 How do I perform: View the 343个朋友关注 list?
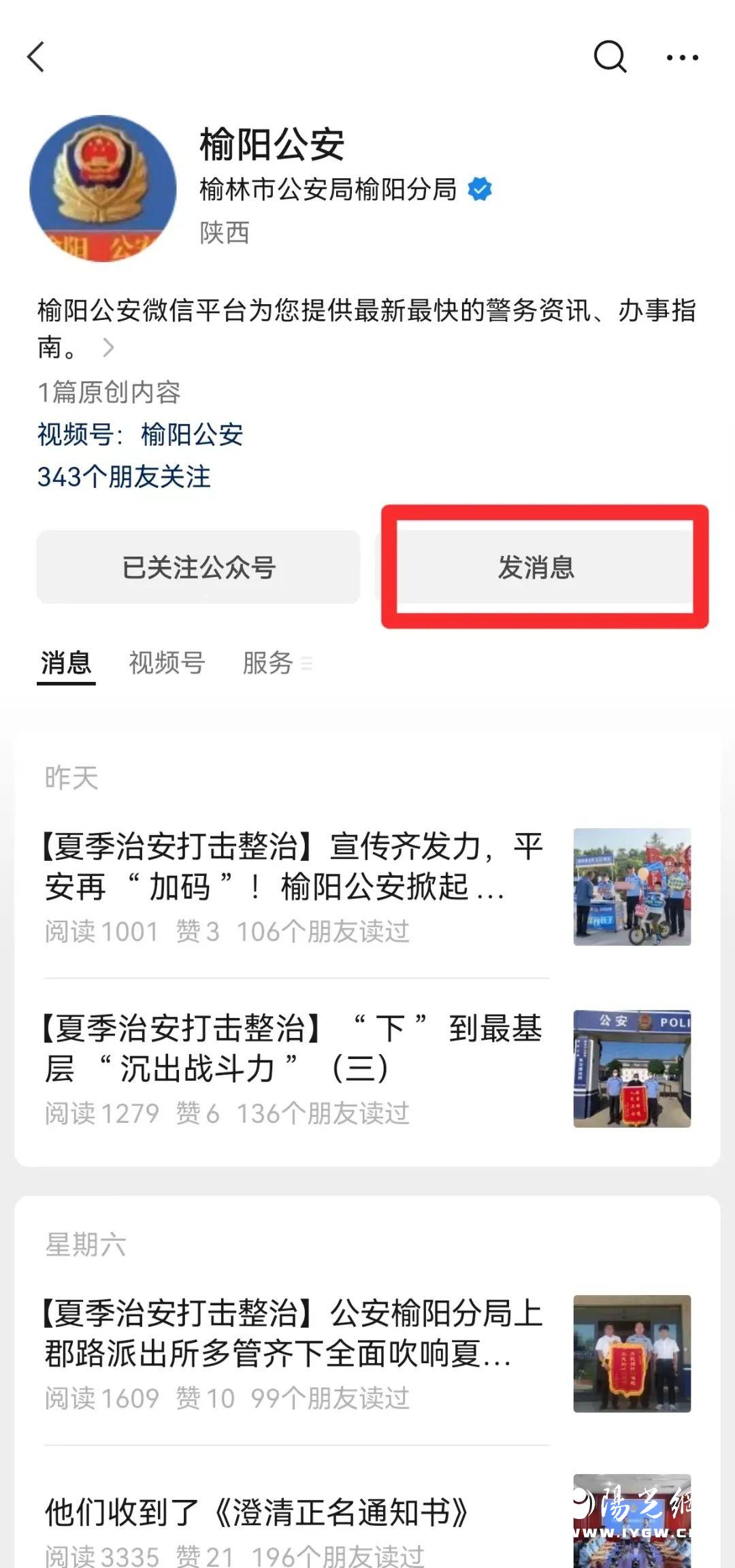click(x=124, y=477)
